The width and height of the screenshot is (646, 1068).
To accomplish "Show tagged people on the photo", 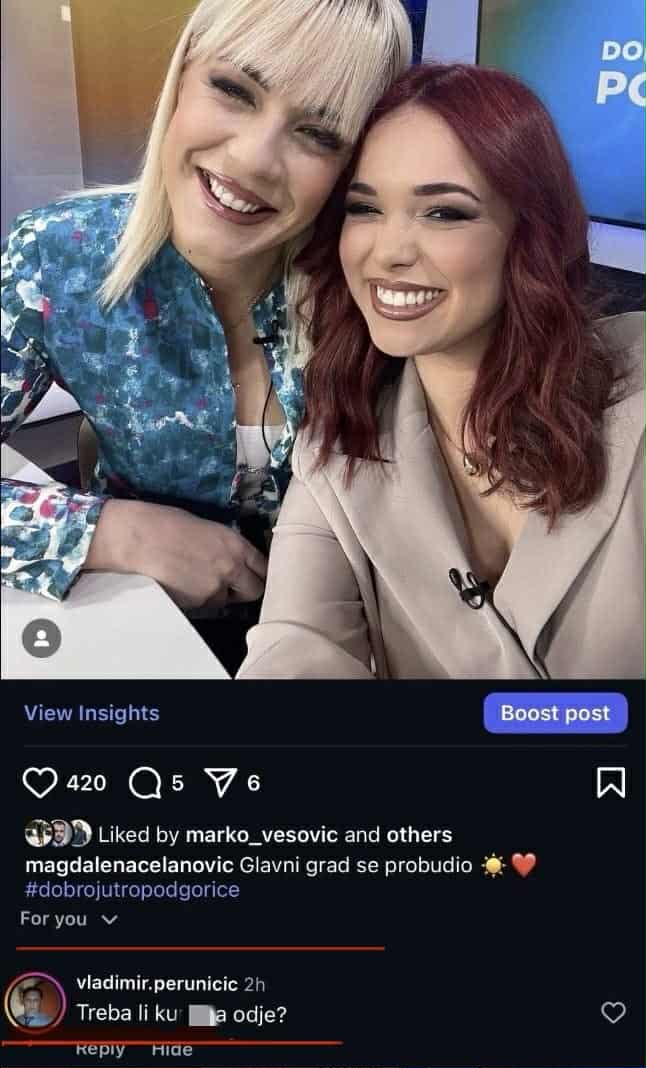I will click(42, 638).
